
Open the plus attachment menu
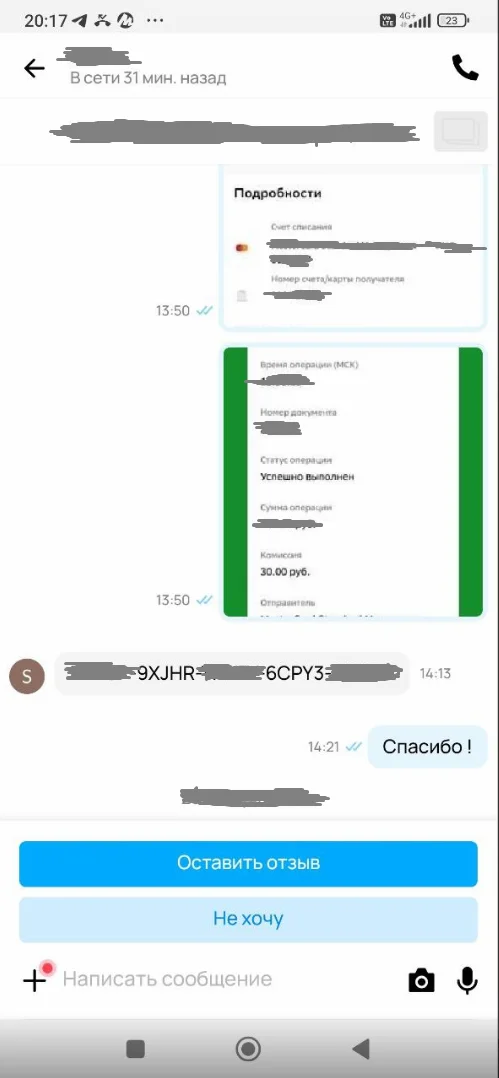[34, 979]
